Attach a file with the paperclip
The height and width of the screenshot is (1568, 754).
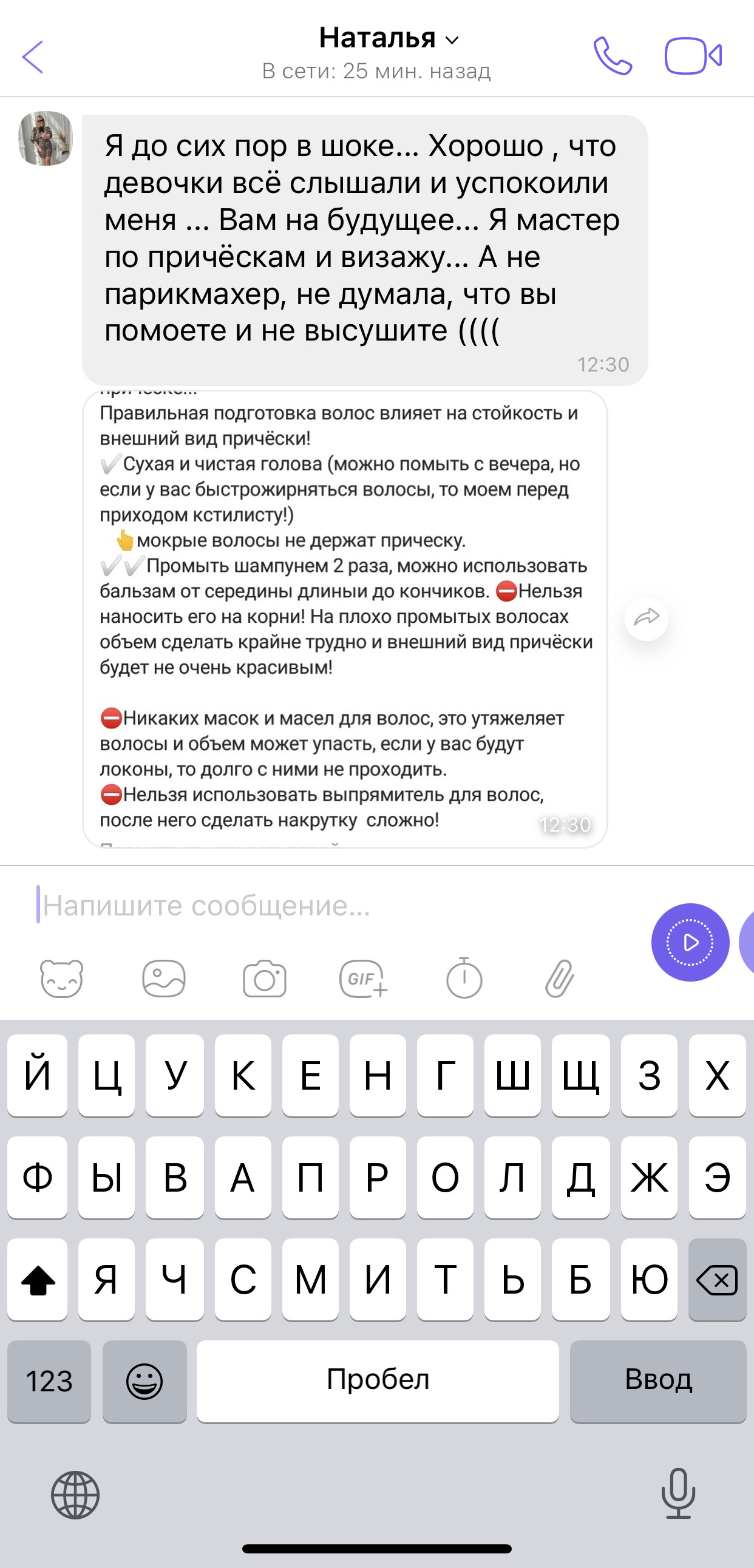[559, 979]
